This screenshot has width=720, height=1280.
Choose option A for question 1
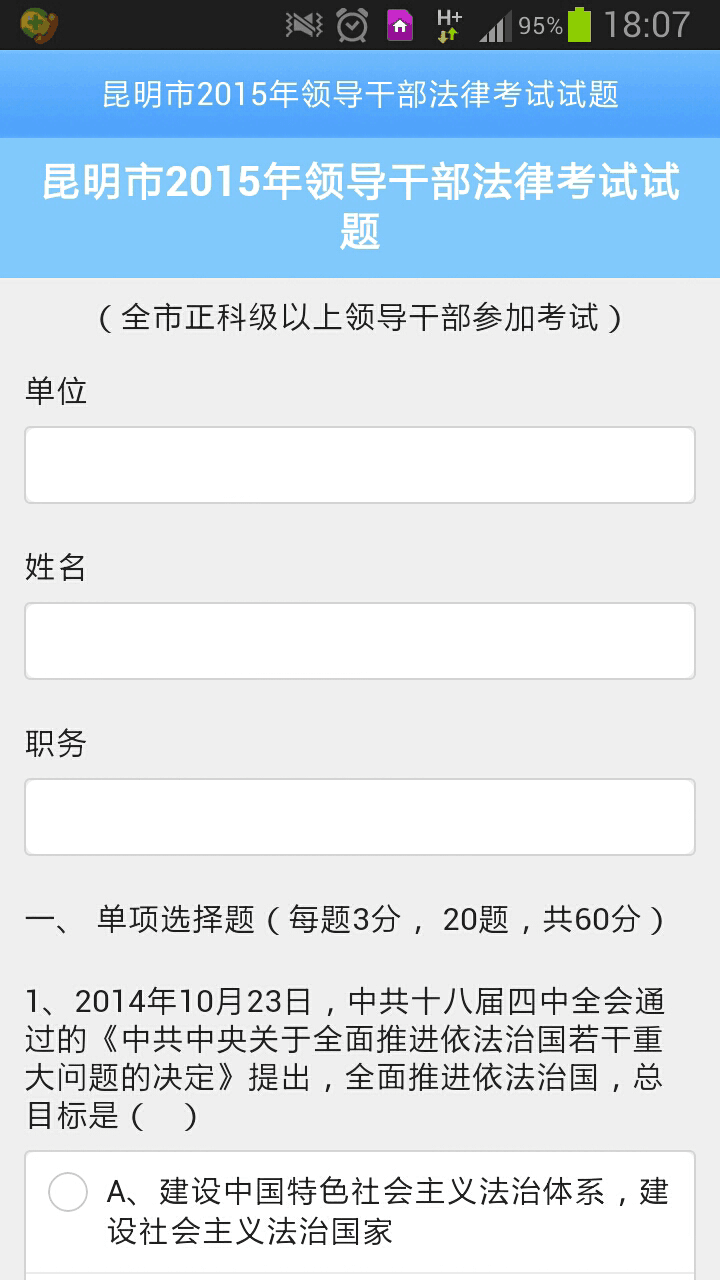pos(68,1192)
